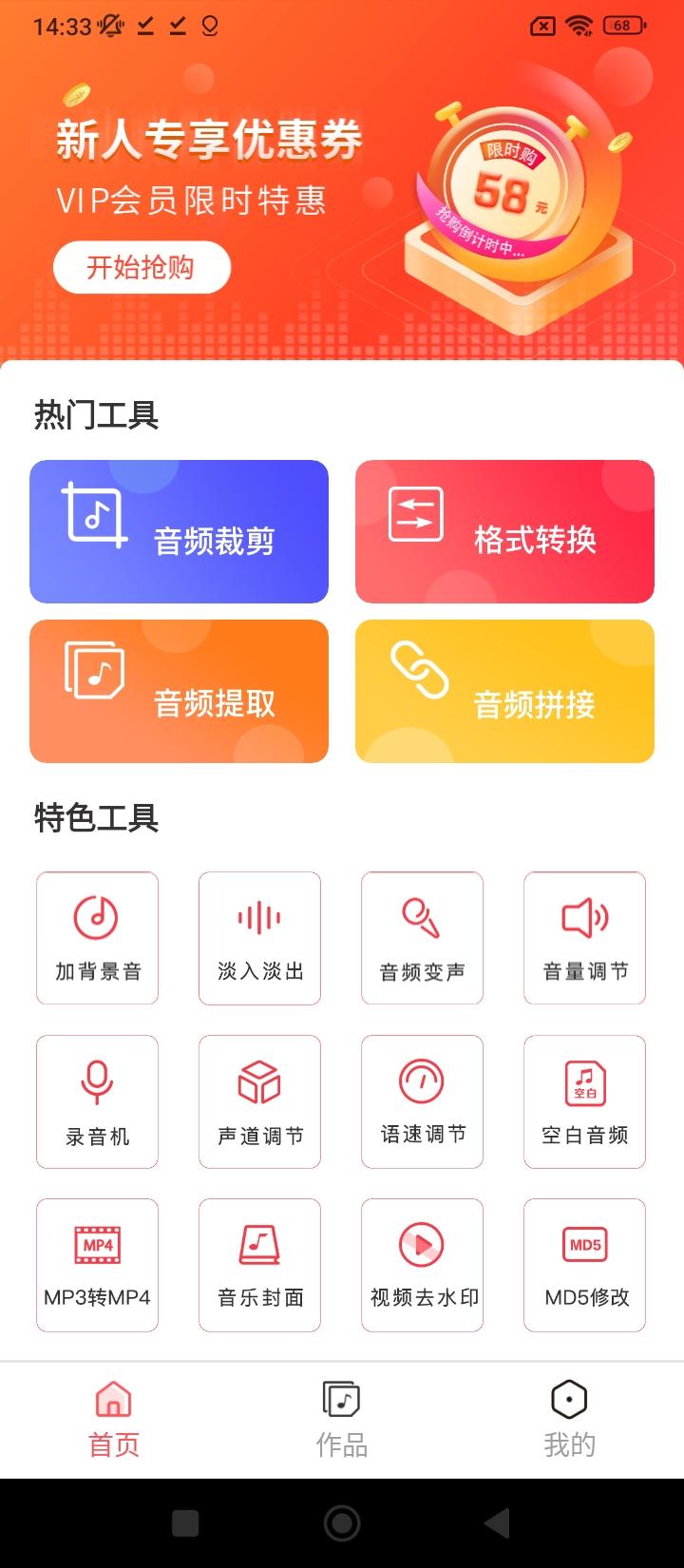Create silence with 空白音频 tool

[584, 1101]
